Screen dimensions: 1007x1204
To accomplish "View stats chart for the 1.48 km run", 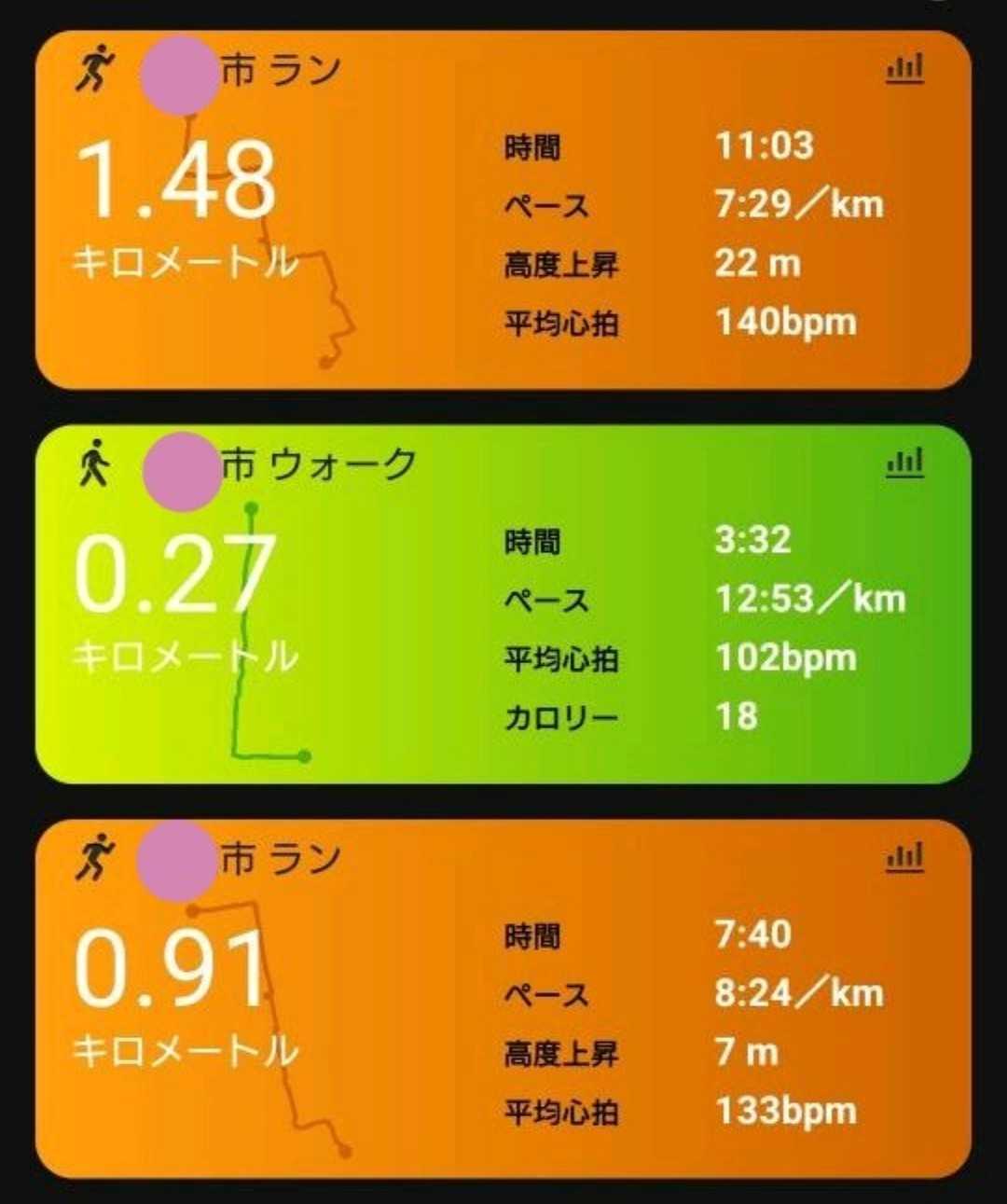I will (x=904, y=68).
